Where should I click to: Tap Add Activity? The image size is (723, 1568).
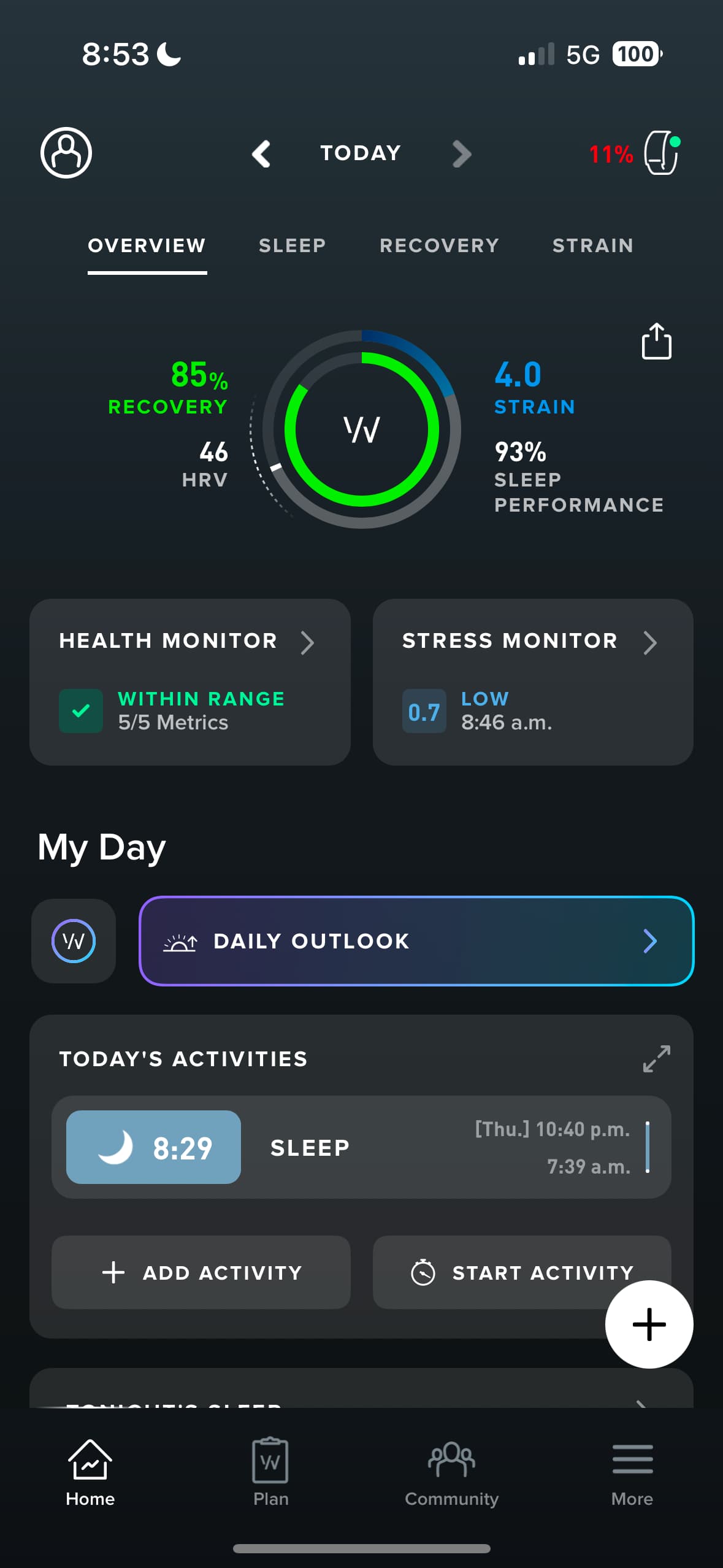[201, 1272]
